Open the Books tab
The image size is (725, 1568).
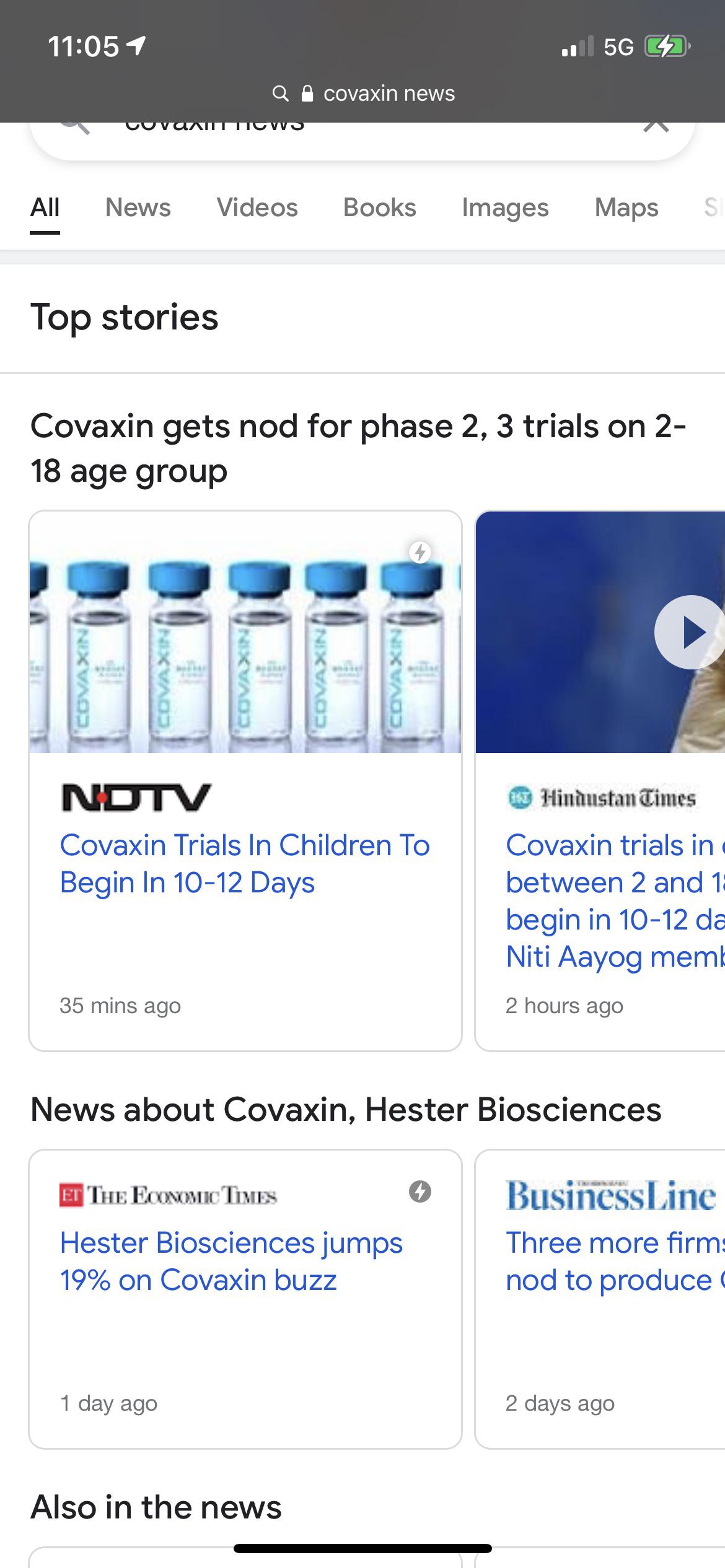(379, 207)
